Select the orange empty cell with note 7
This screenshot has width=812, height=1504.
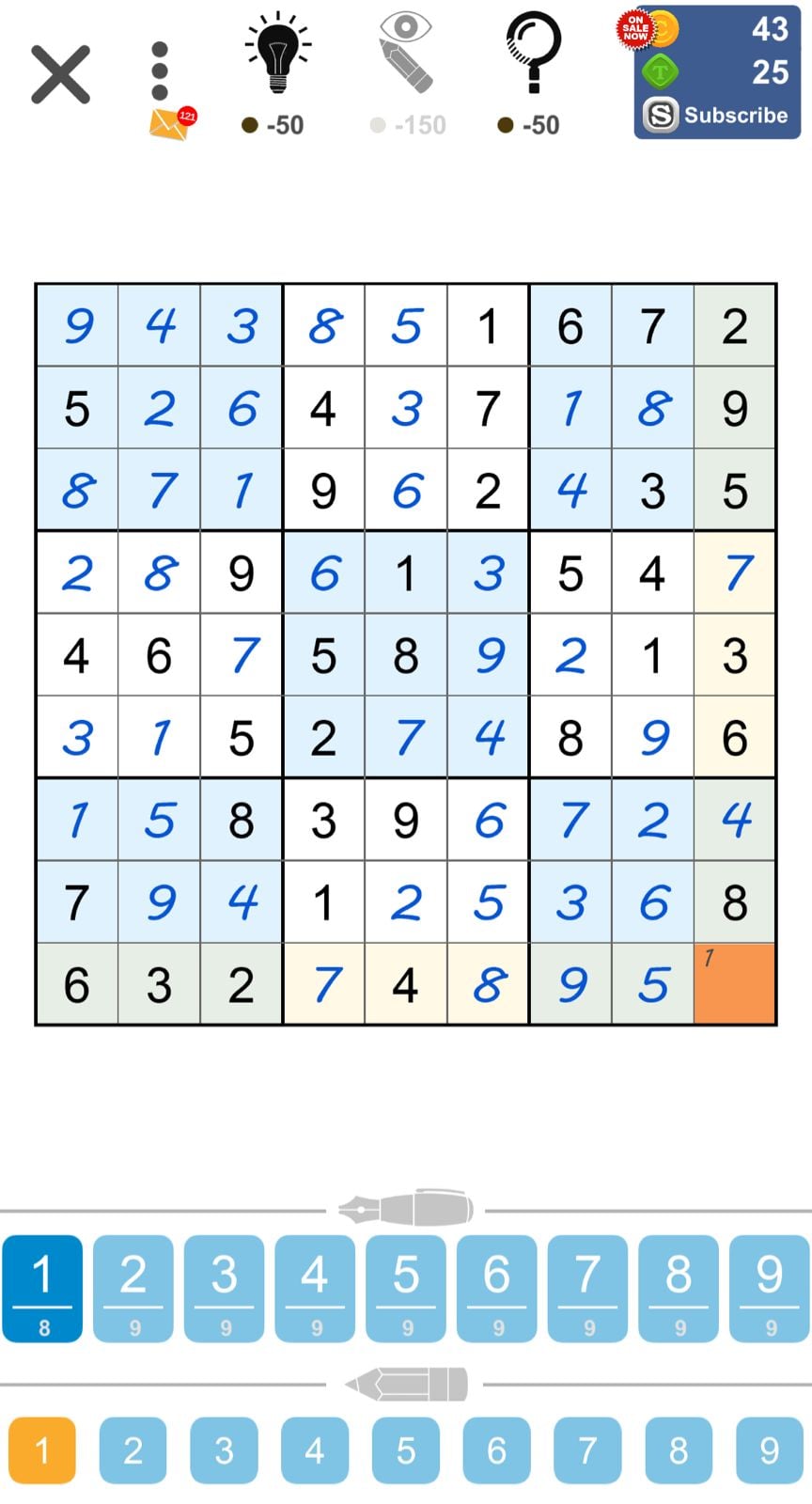(x=734, y=981)
